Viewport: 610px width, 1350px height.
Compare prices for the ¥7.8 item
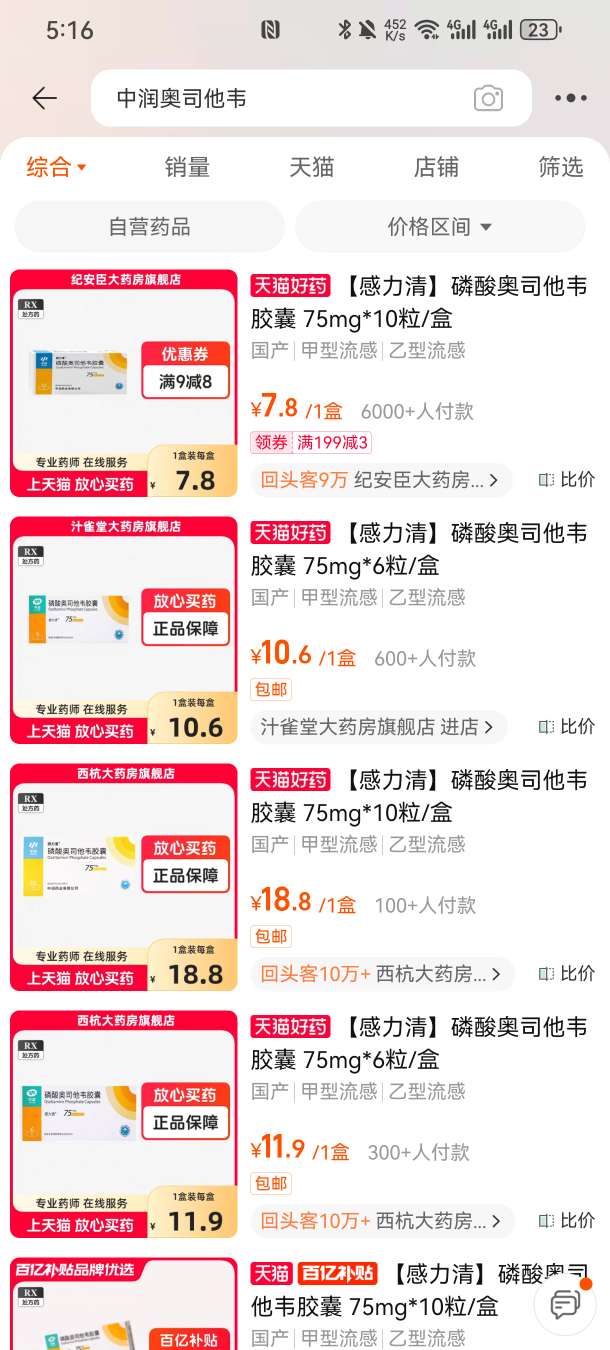click(567, 480)
